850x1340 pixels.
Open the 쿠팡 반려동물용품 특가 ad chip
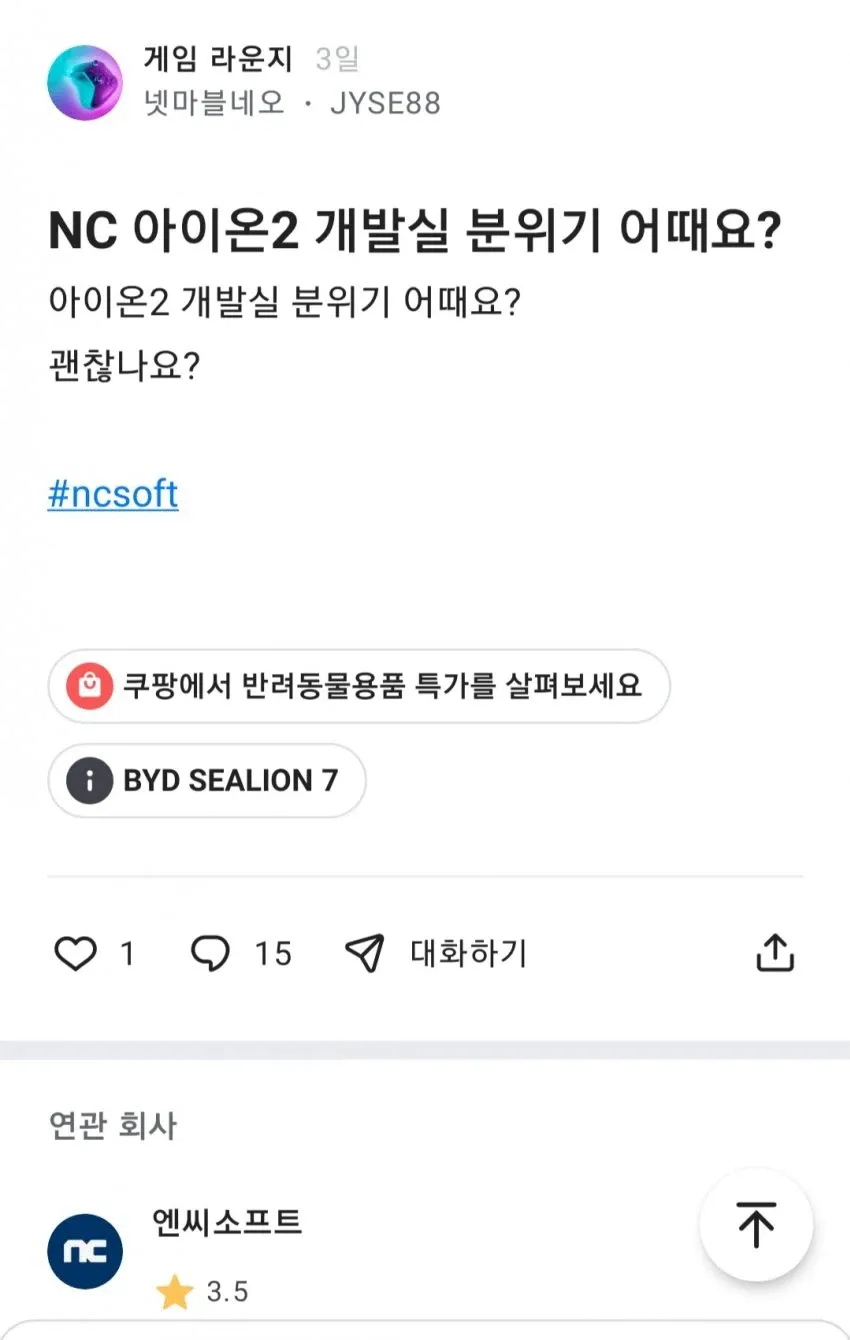pyautogui.click(x=358, y=686)
